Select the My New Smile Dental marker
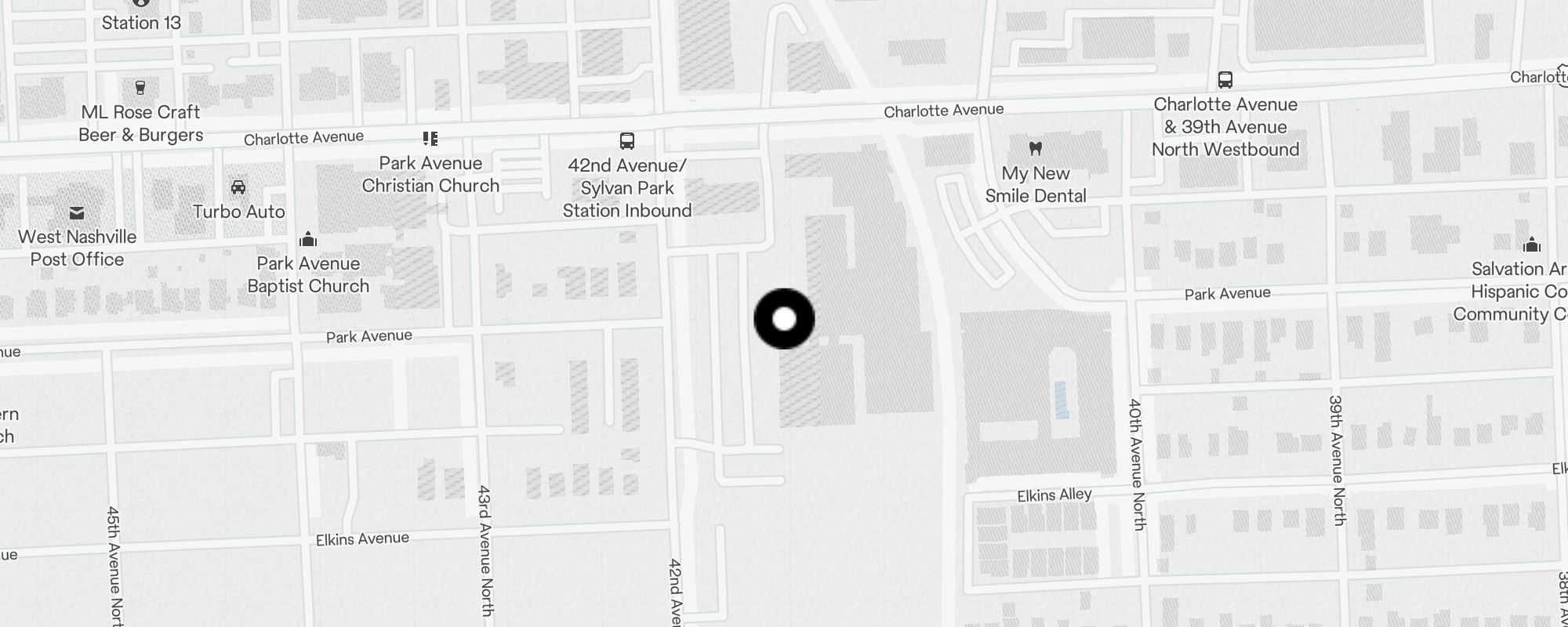 coord(1035,148)
